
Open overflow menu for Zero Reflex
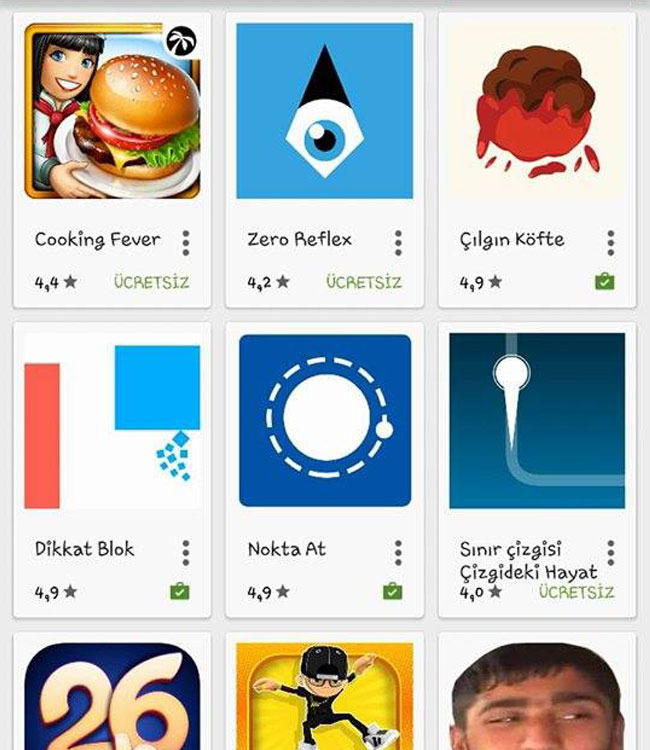pos(398,242)
